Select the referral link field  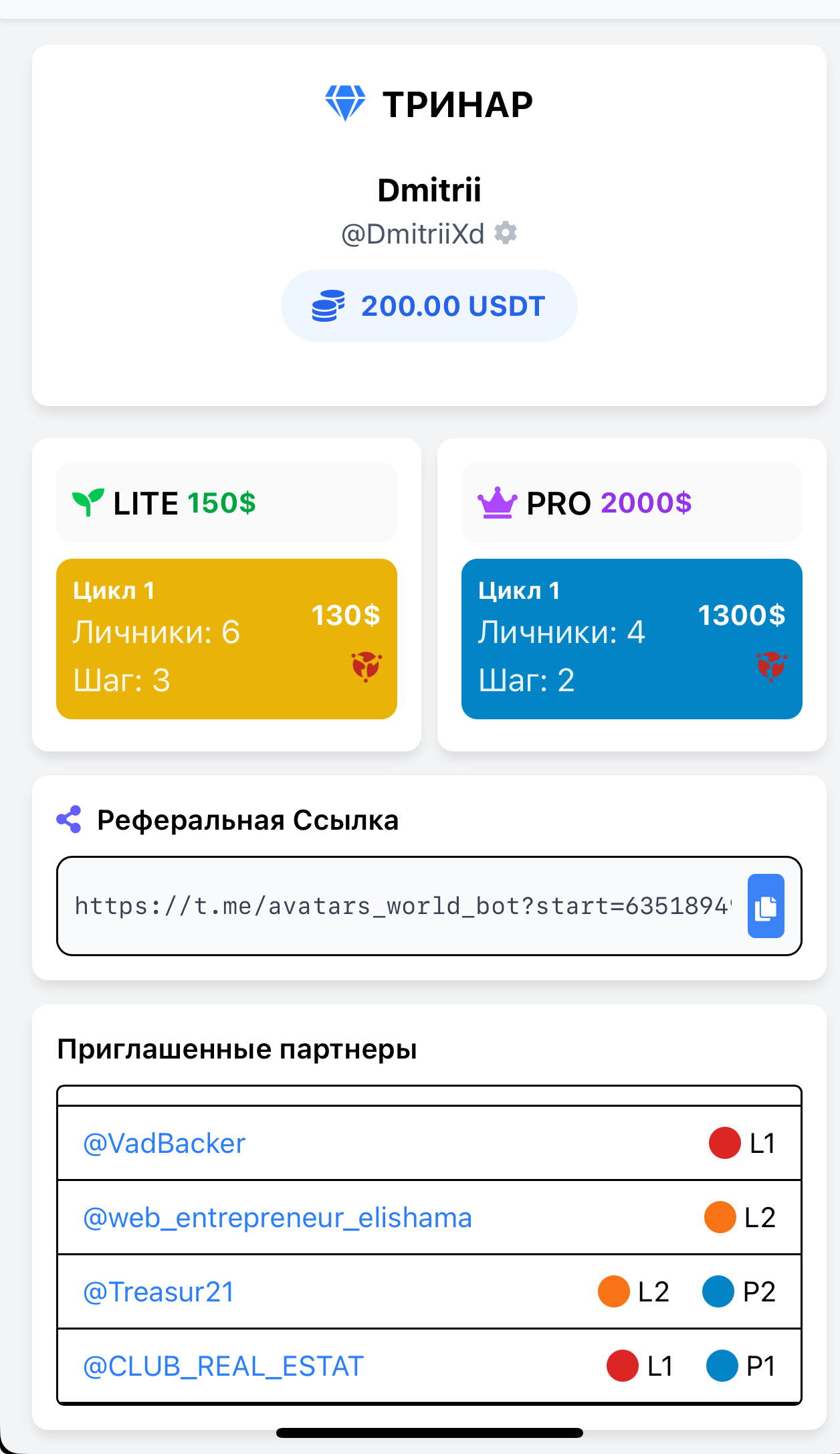[401, 906]
